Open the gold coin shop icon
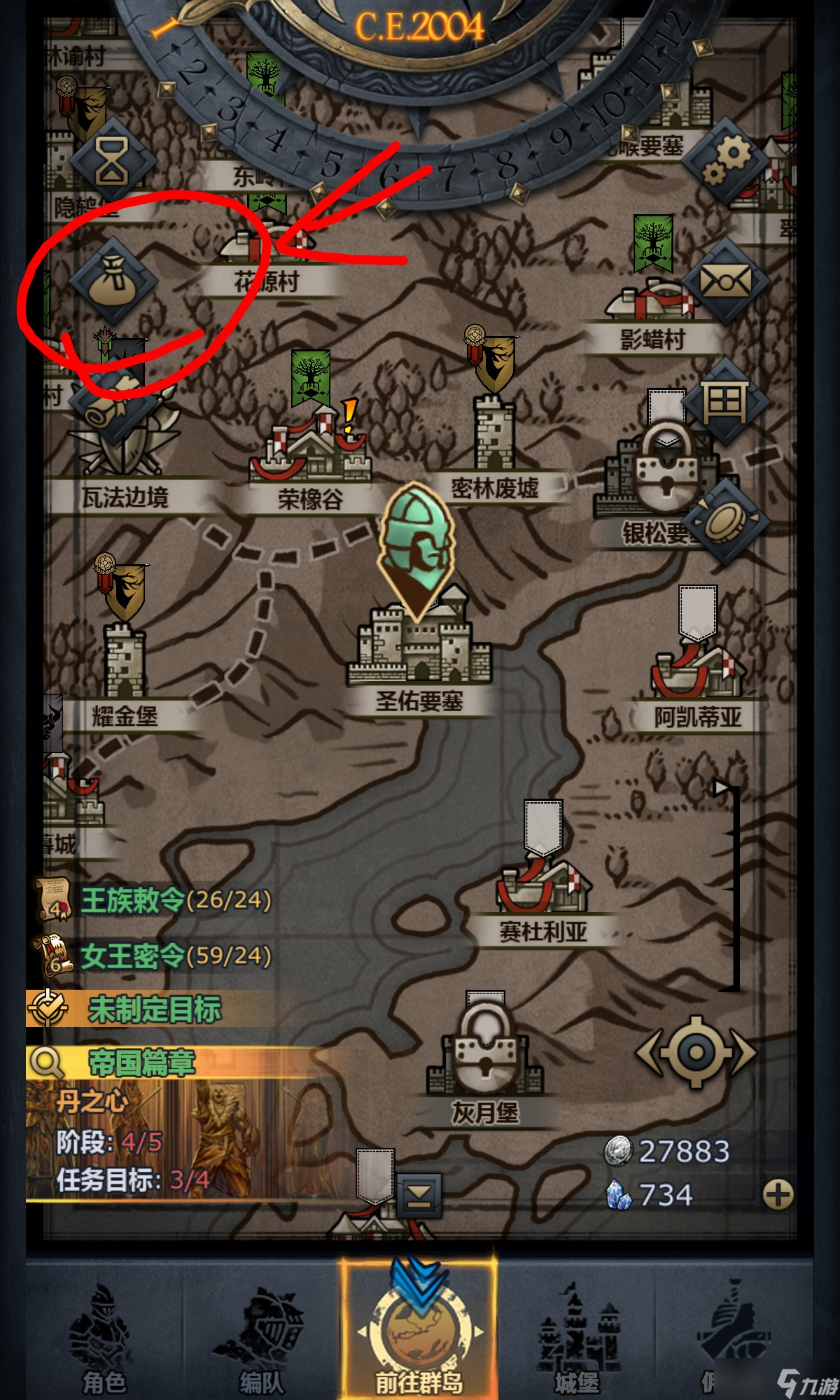 coord(725,522)
